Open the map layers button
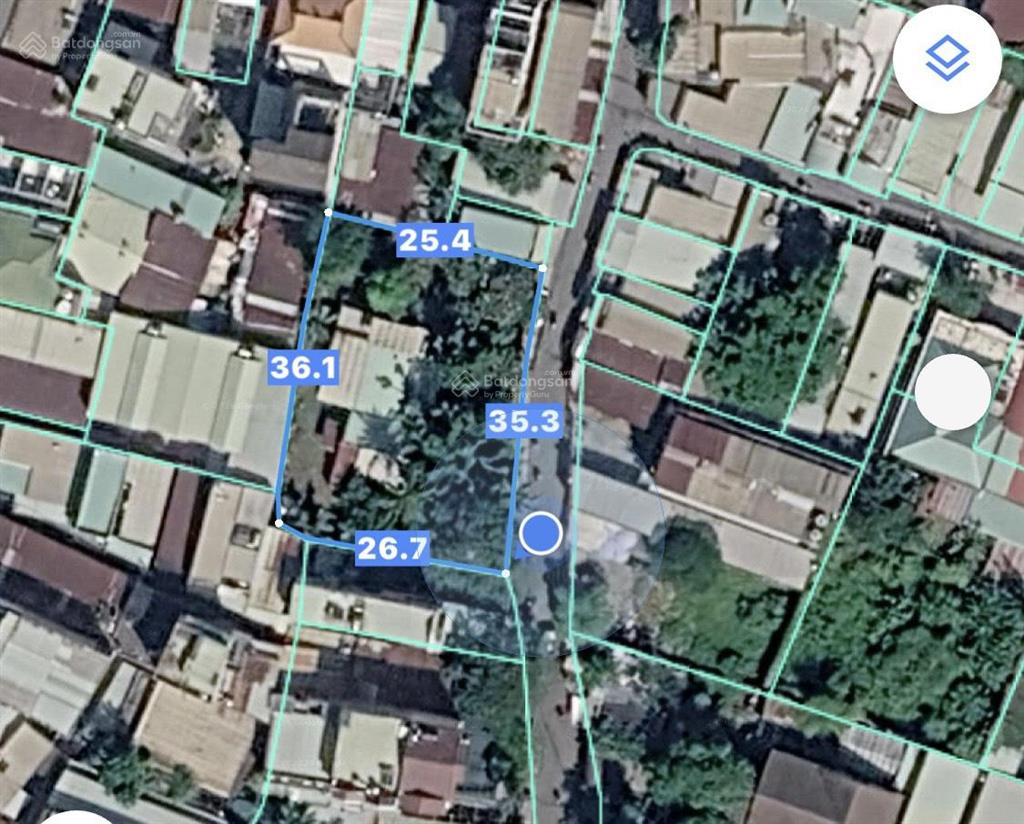 click(x=947, y=59)
